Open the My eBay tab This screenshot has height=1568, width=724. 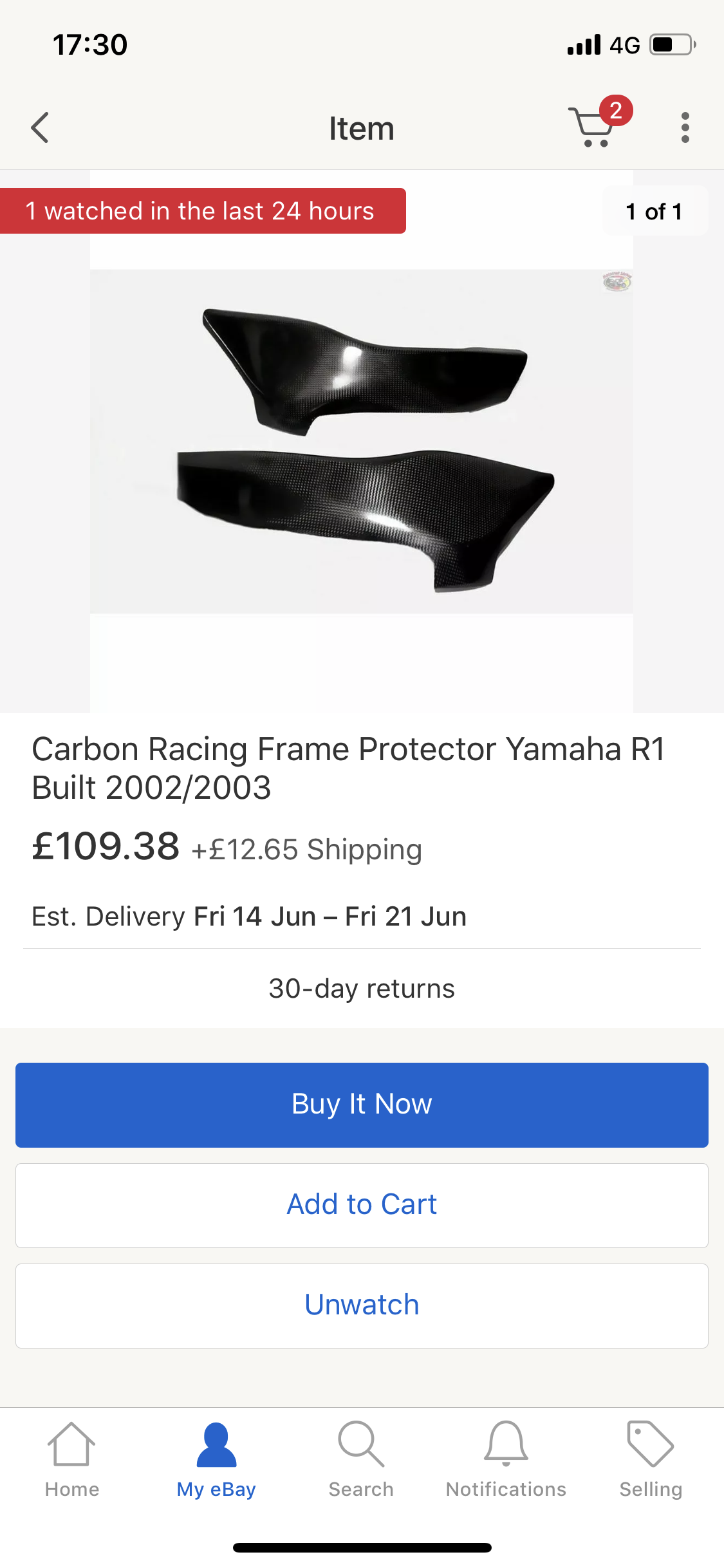coord(216,1460)
